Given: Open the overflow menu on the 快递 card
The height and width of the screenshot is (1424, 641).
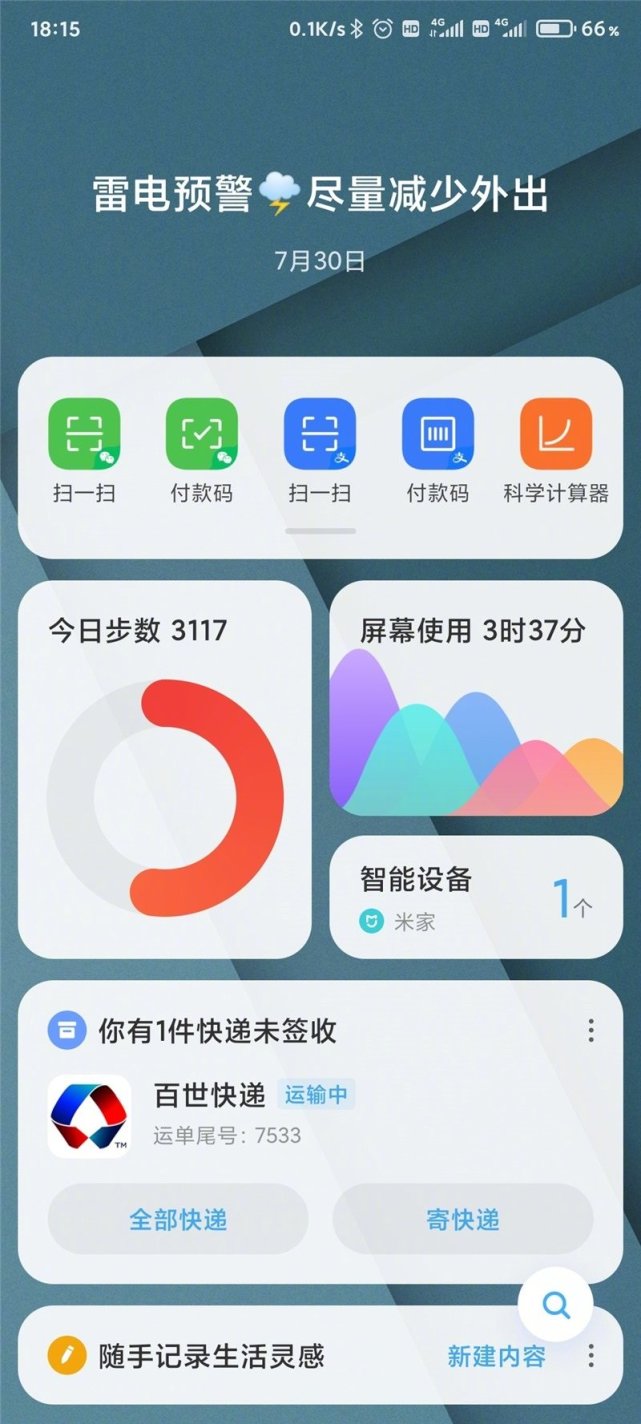Looking at the screenshot, I should tap(591, 1031).
